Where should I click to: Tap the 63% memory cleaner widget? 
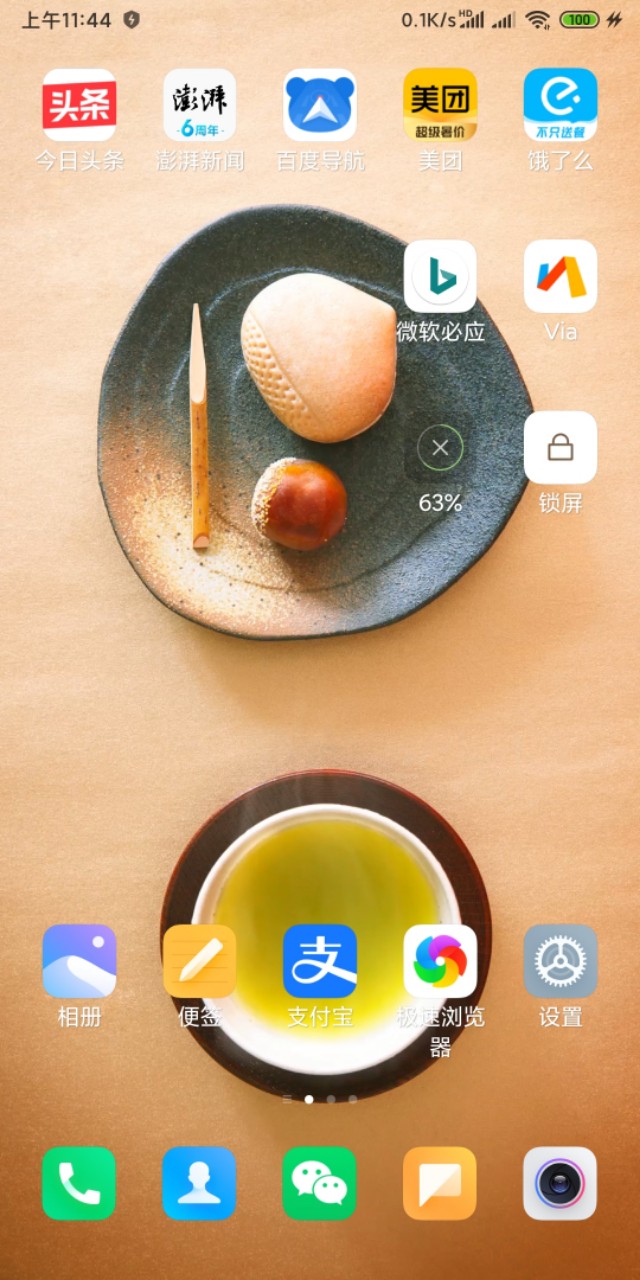point(440,449)
